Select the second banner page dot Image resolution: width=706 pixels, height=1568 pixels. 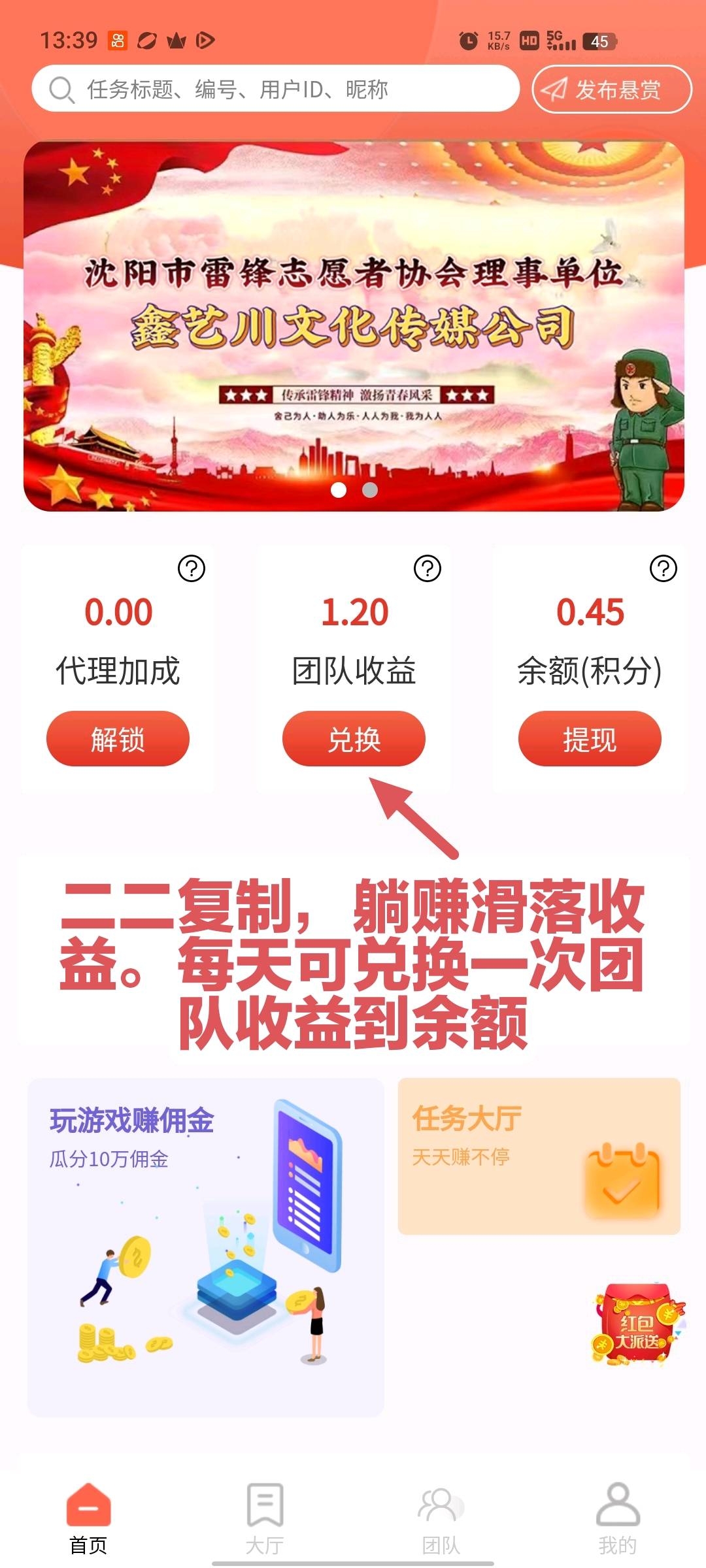click(370, 490)
